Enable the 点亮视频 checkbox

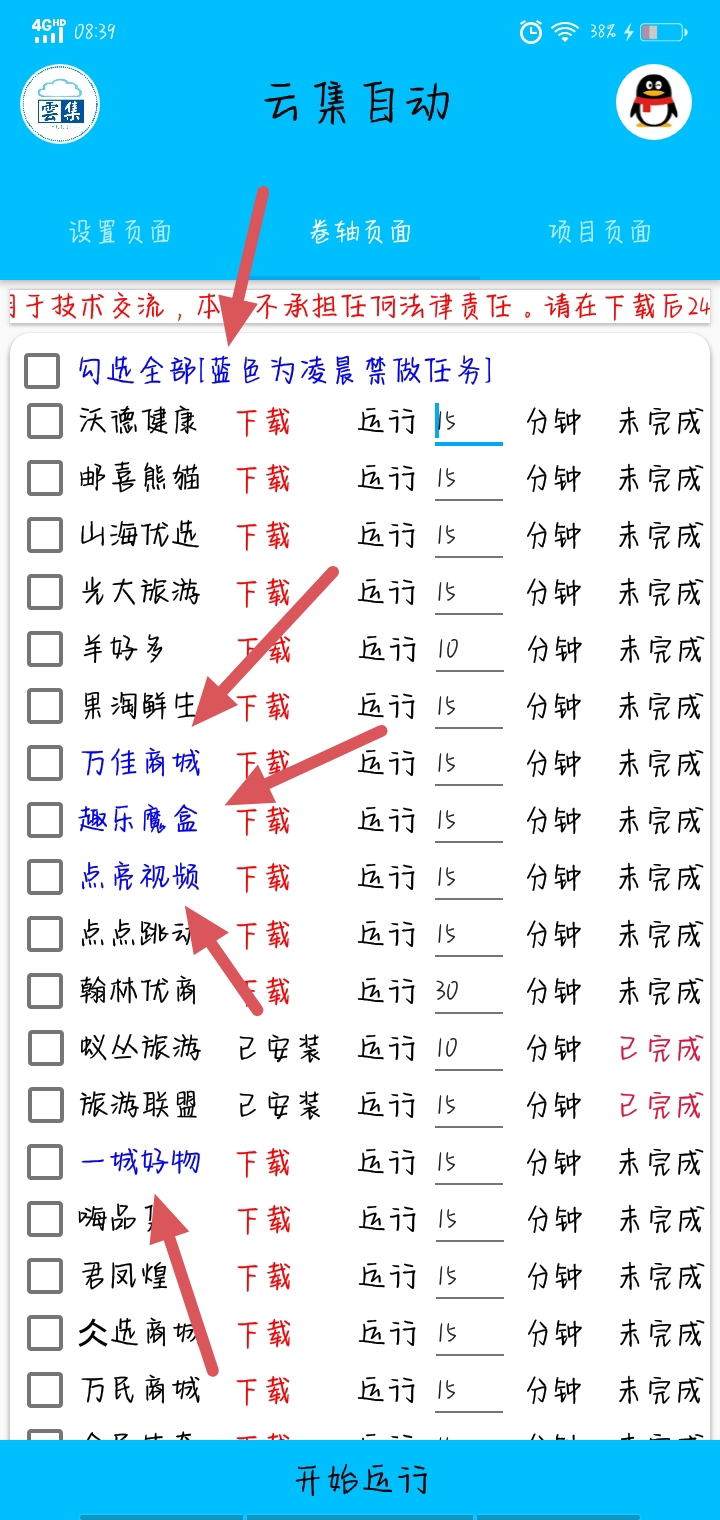click(x=45, y=878)
